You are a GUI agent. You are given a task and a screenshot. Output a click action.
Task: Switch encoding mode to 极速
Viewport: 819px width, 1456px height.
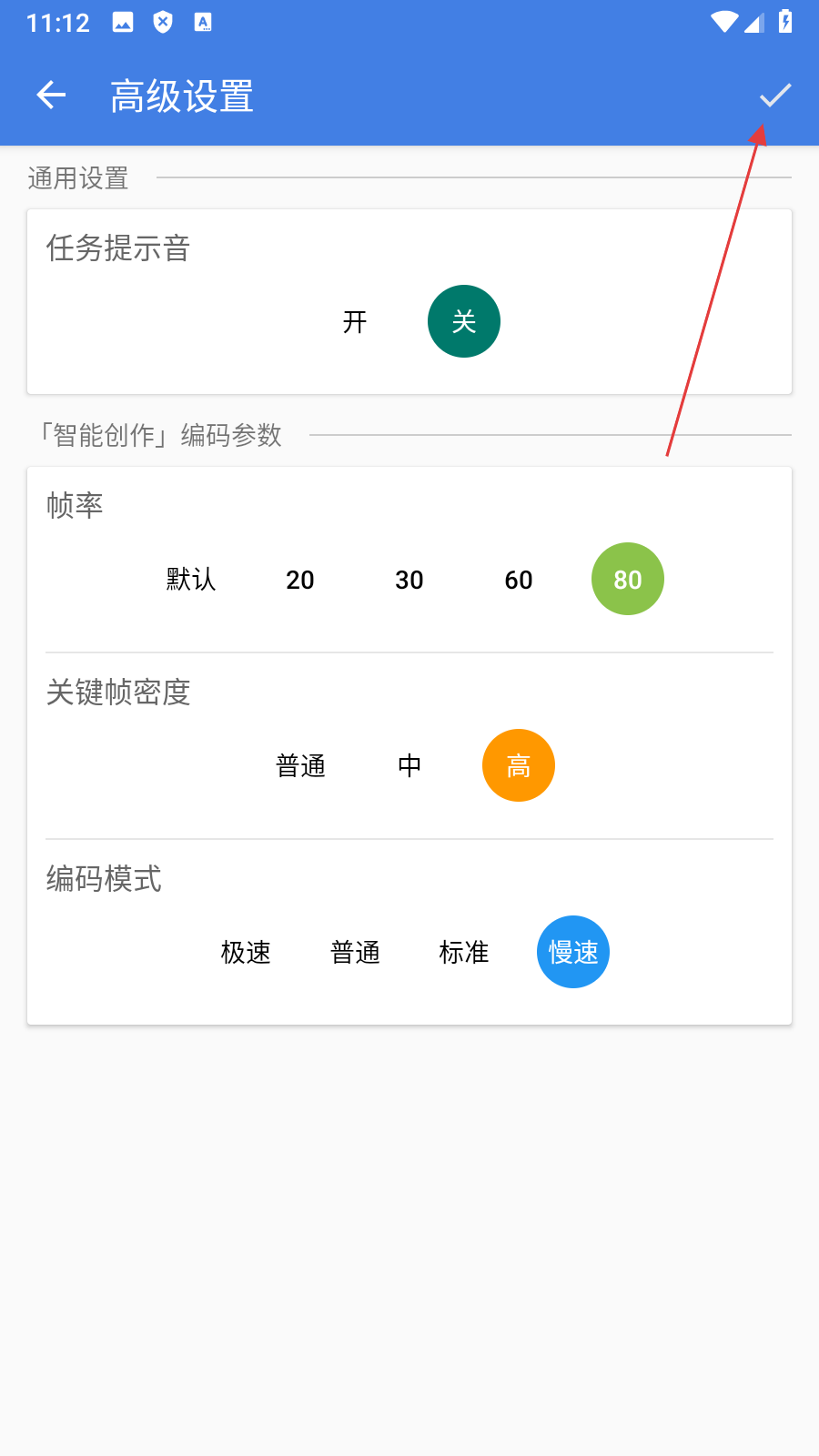246,952
